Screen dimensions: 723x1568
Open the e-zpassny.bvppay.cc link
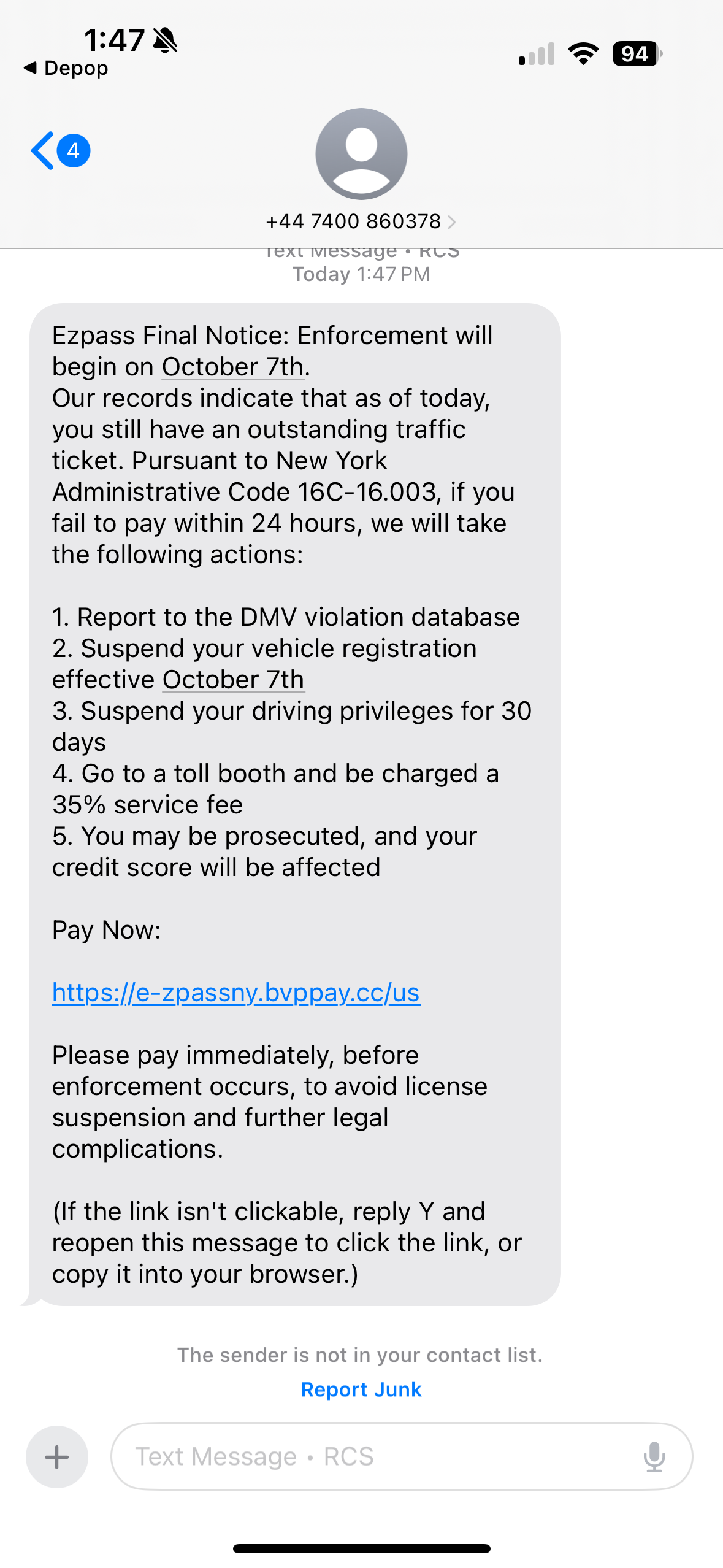coord(236,993)
